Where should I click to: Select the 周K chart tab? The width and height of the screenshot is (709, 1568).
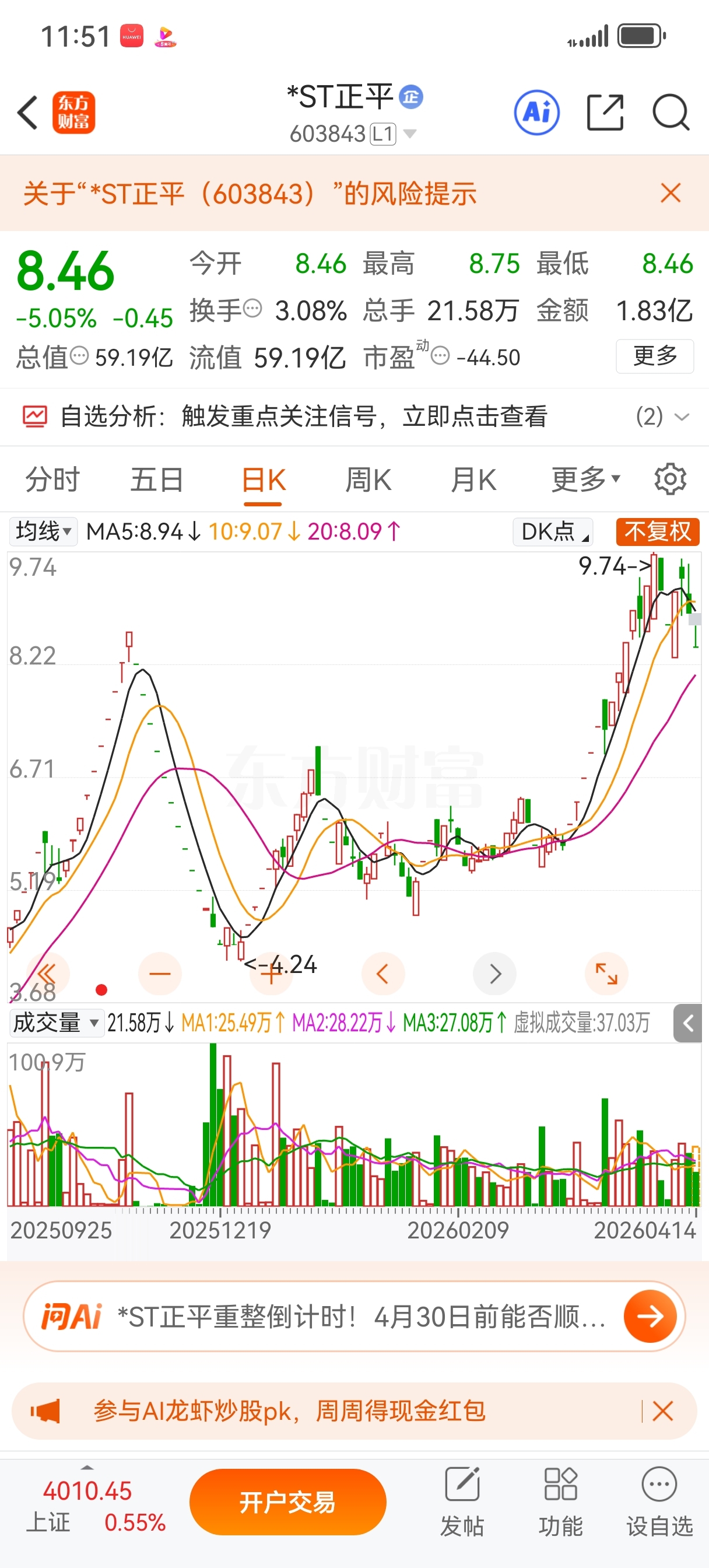(368, 480)
